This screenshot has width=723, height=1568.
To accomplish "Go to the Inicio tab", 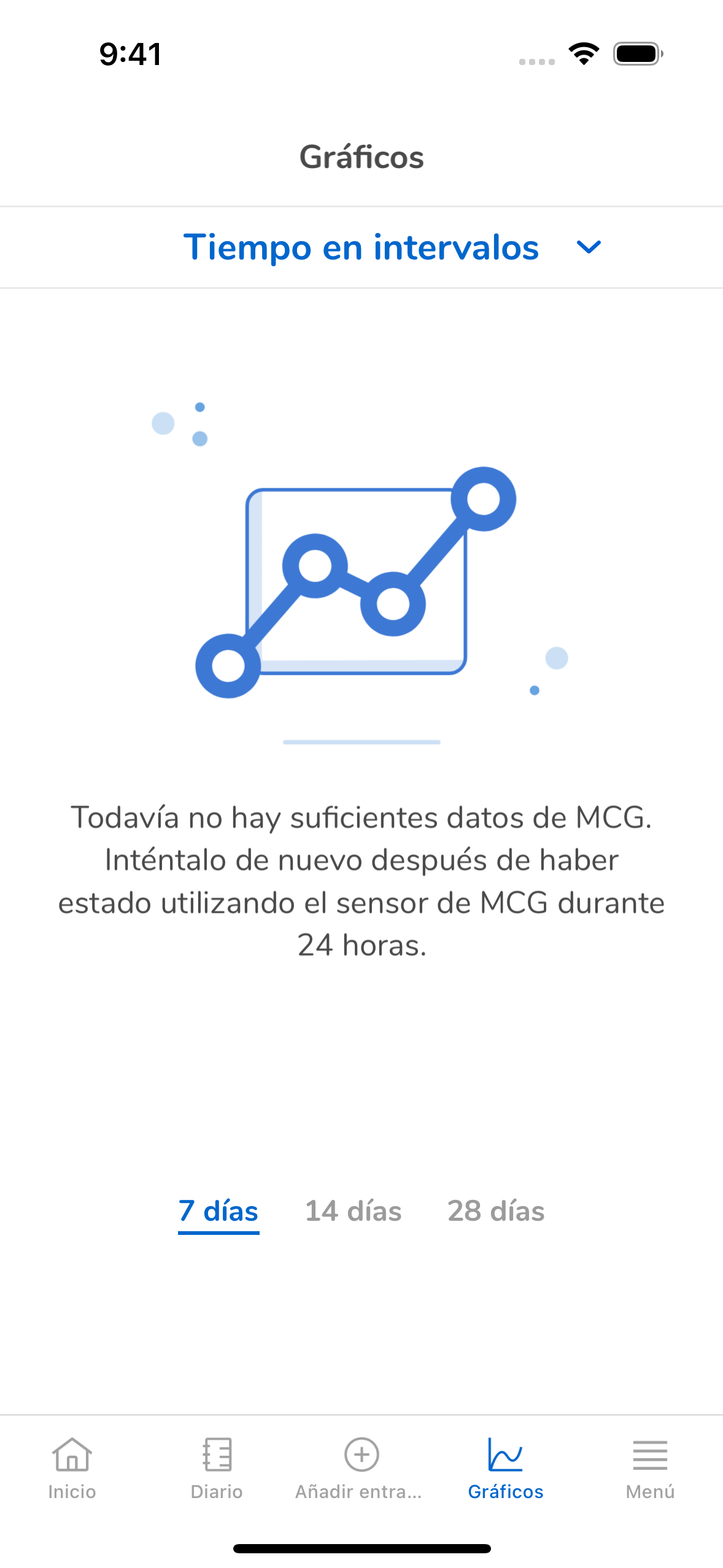I will pyautogui.click(x=72, y=1468).
